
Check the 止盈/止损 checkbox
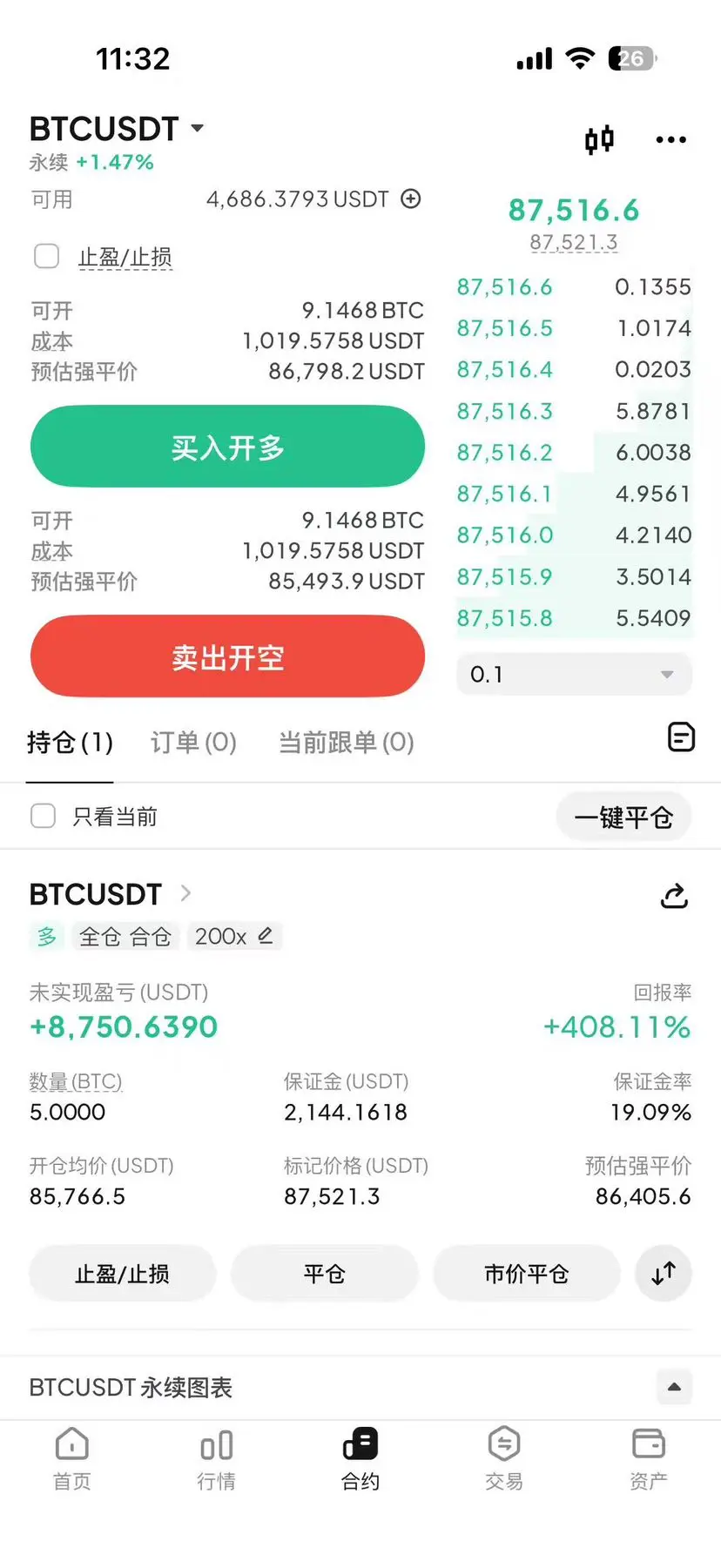tap(46, 256)
